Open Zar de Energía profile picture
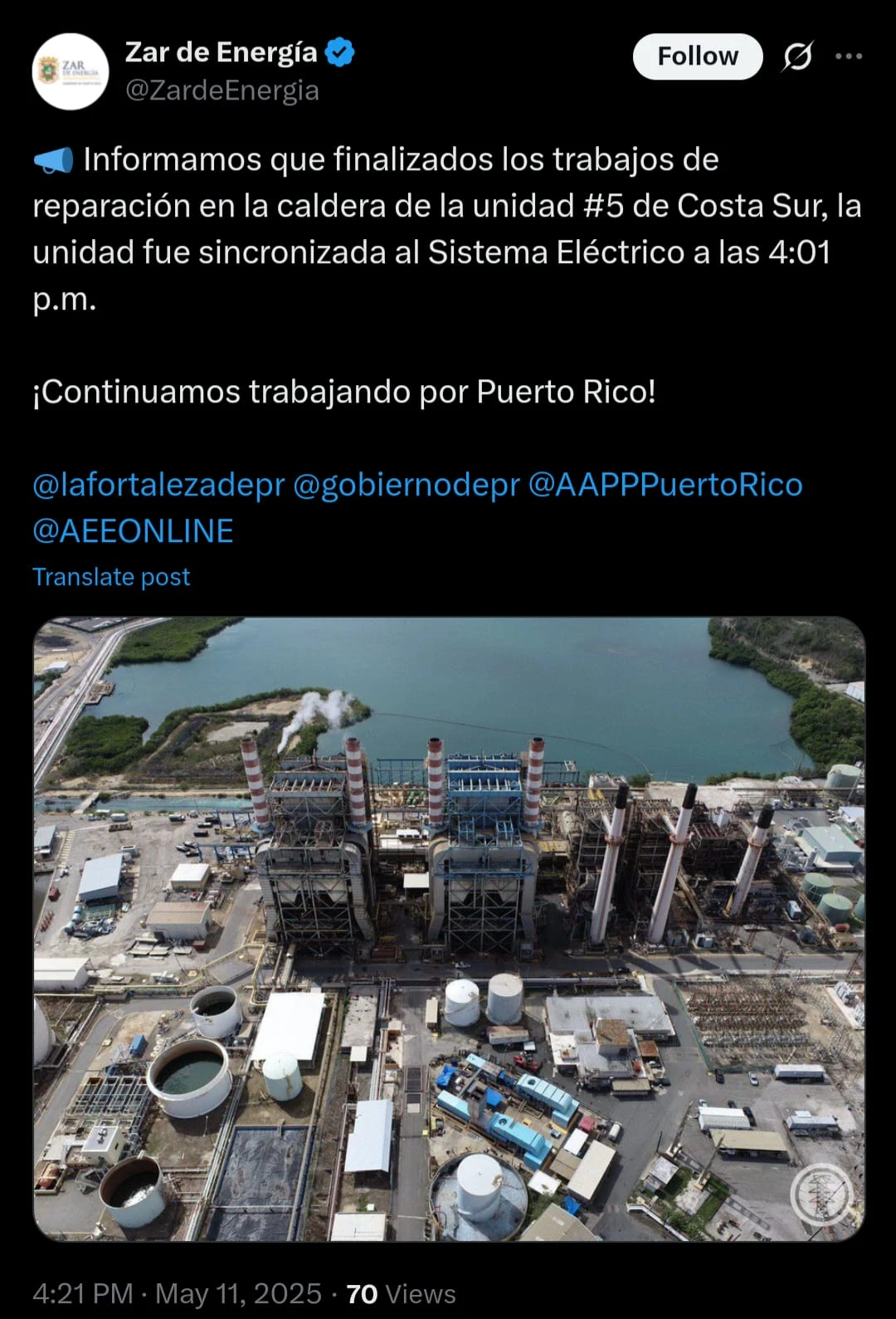 (x=71, y=71)
